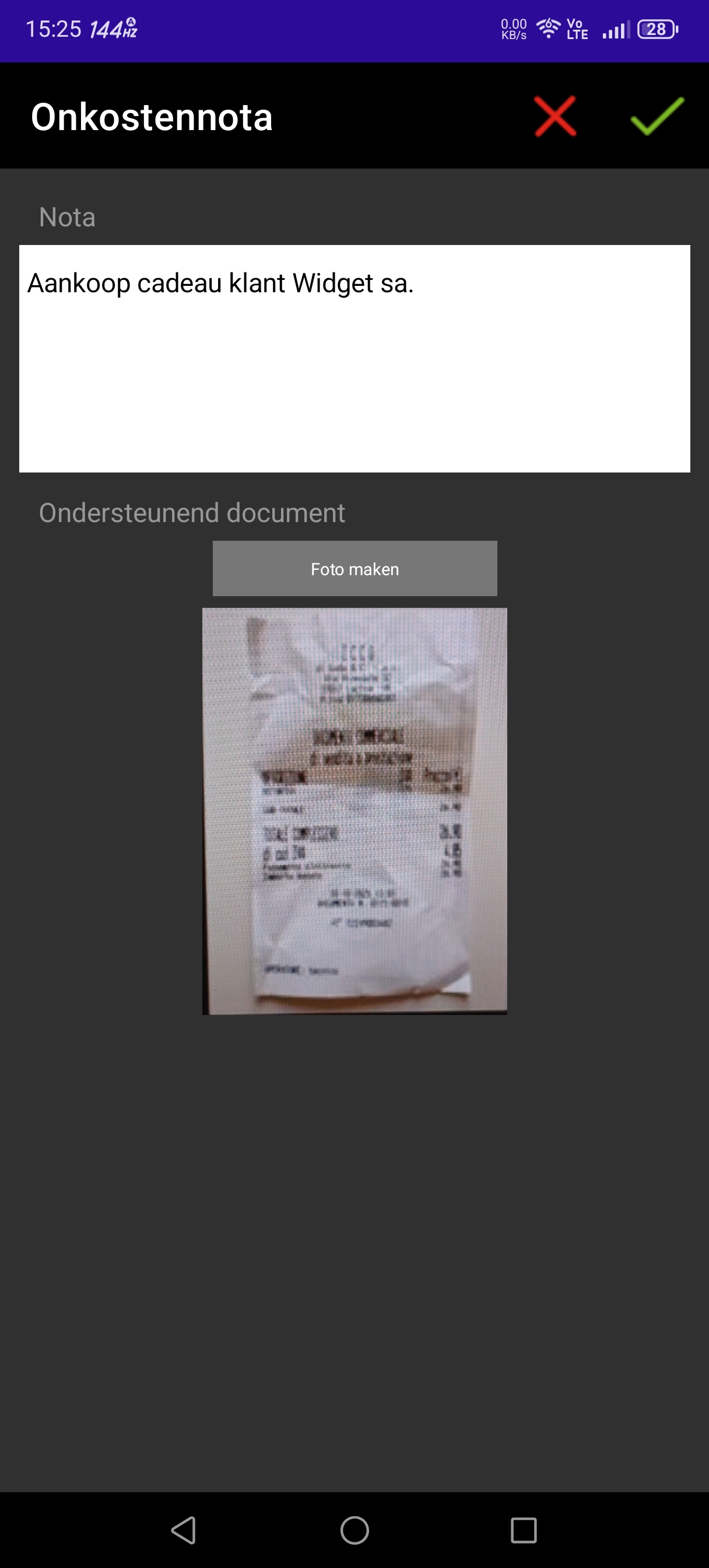
Task: Open the attached receipt photo
Action: (354, 811)
